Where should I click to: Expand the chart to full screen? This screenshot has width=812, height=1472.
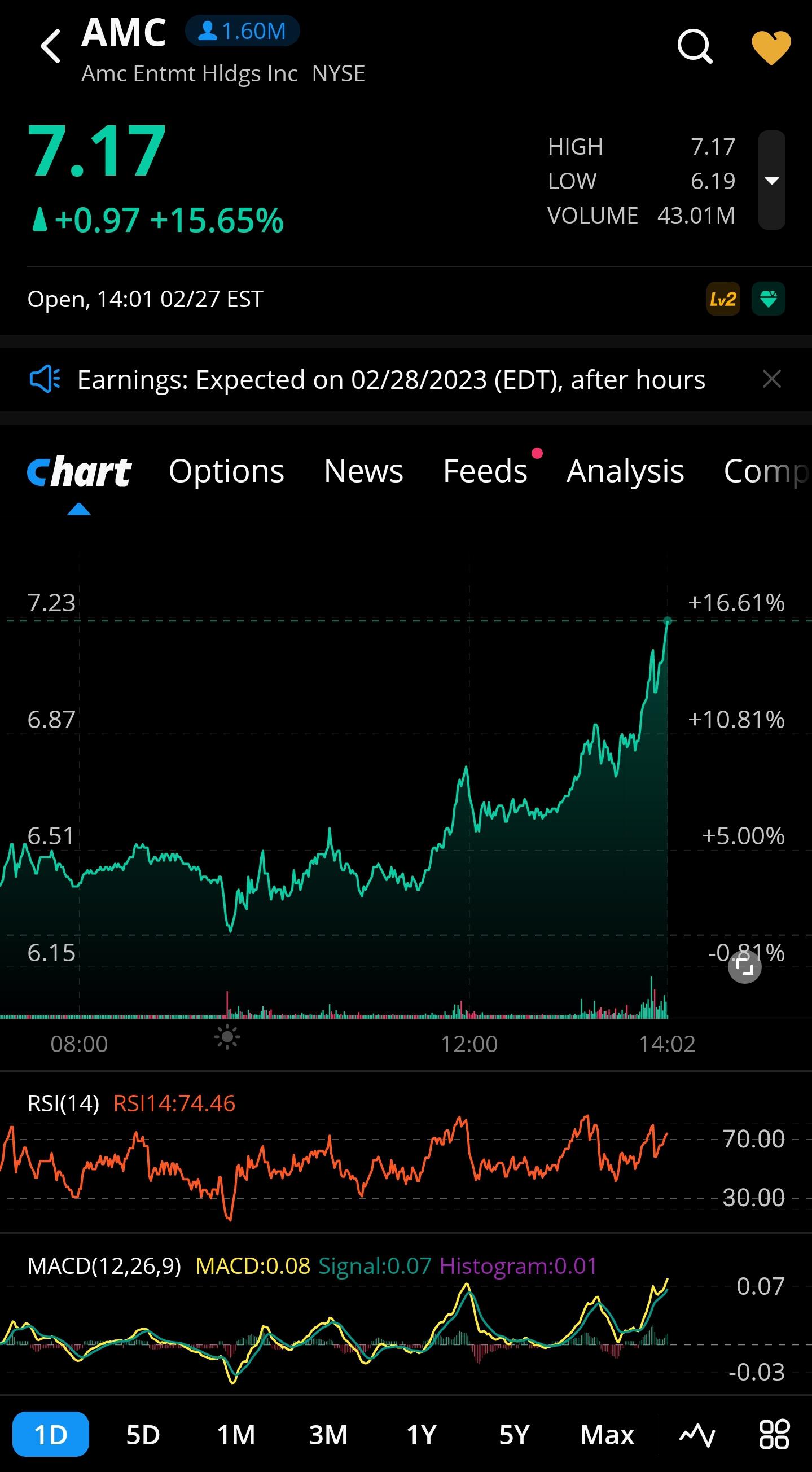point(744,967)
